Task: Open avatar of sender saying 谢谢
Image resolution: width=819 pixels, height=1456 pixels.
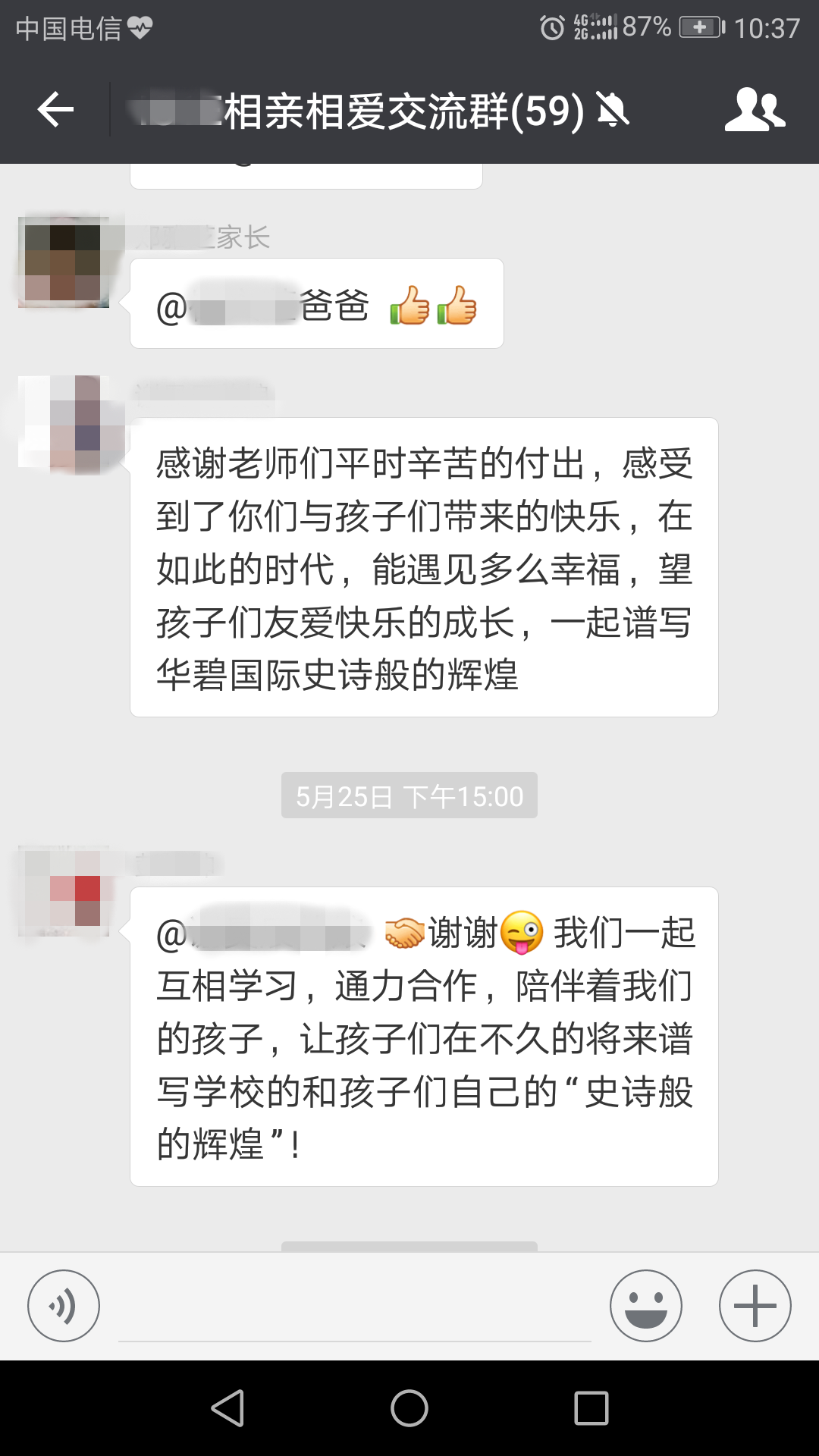Action: 64,892
